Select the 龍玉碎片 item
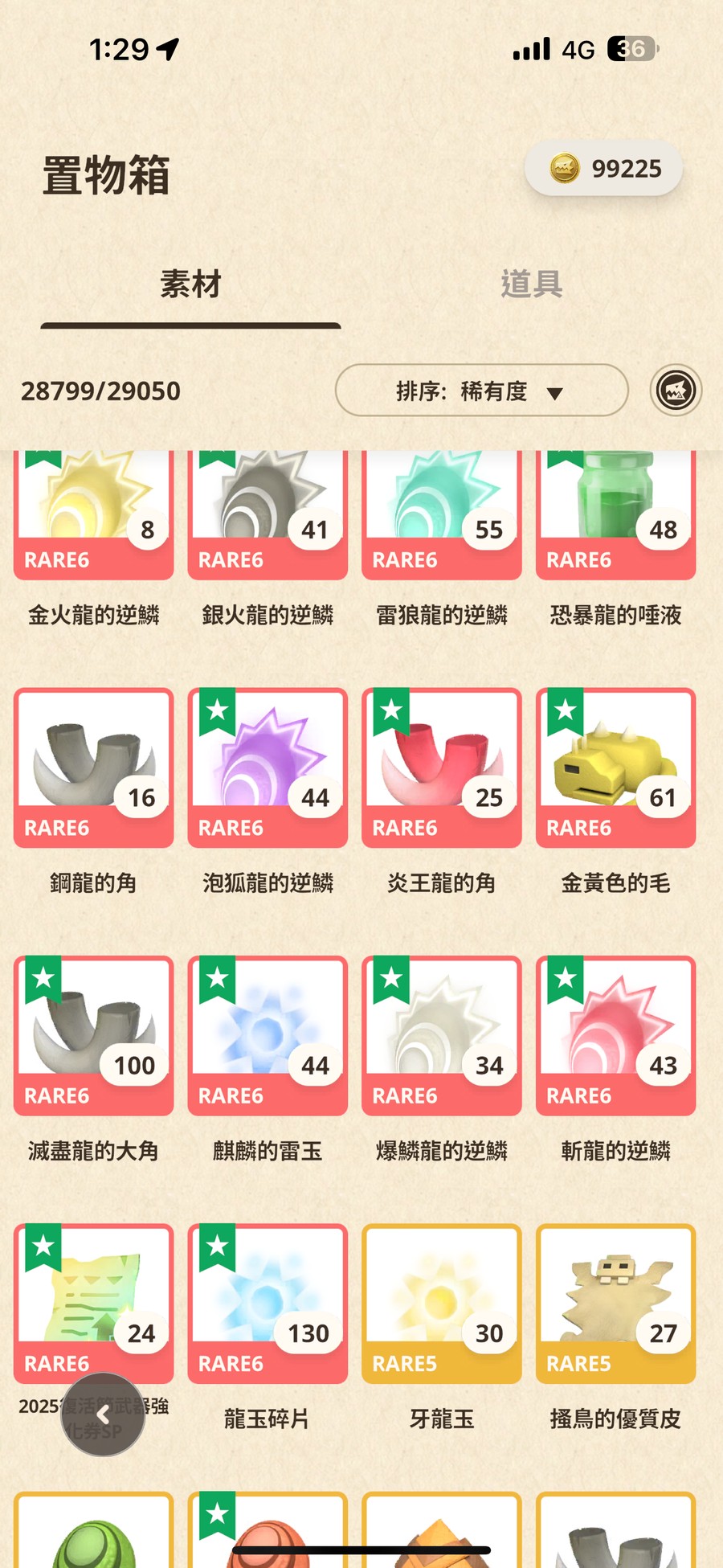 (268, 1303)
